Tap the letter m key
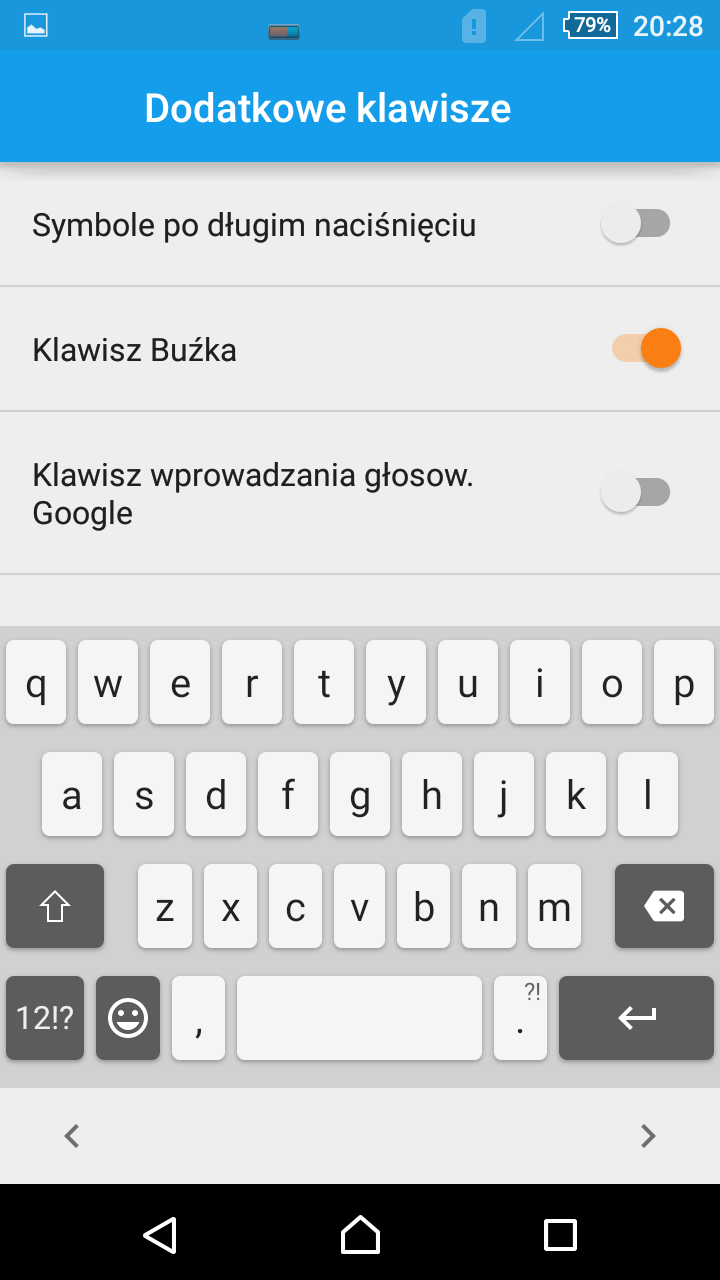720x1280 pixels. (x=554, y=906)
